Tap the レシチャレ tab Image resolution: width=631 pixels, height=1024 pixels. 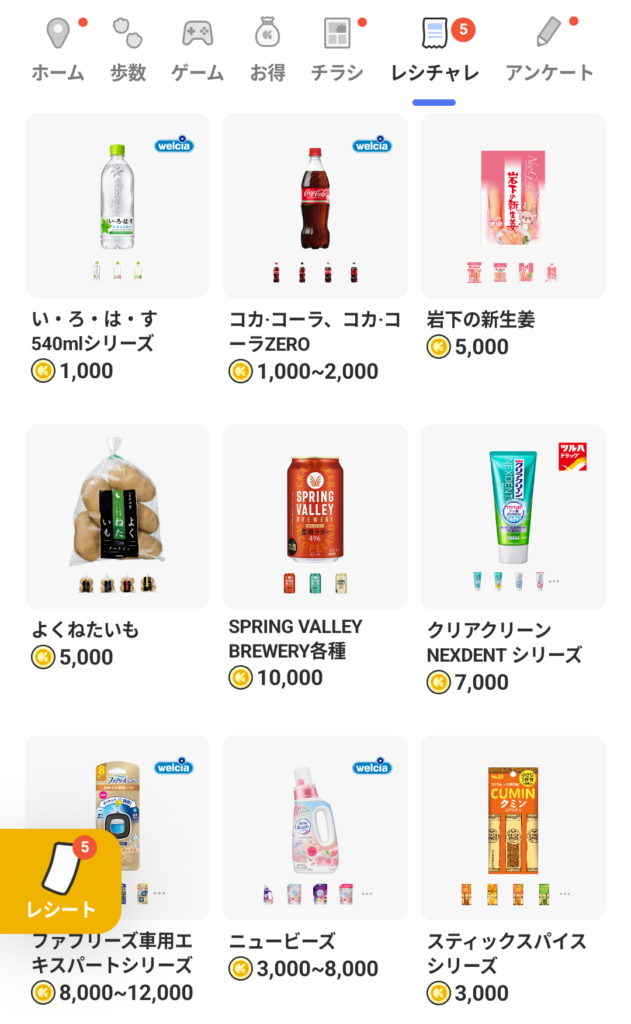point(434,51)
